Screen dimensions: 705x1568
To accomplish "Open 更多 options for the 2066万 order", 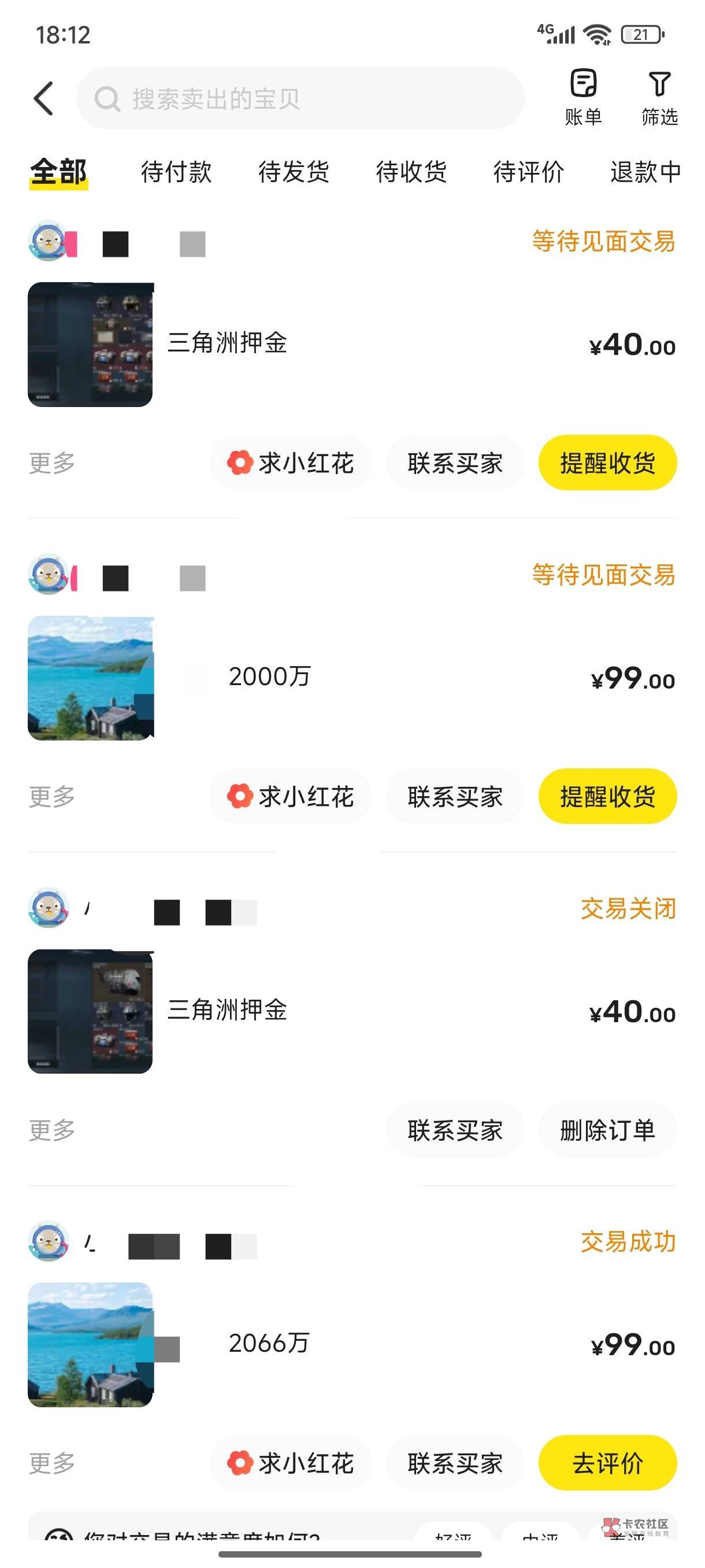I will [51, 1463].
